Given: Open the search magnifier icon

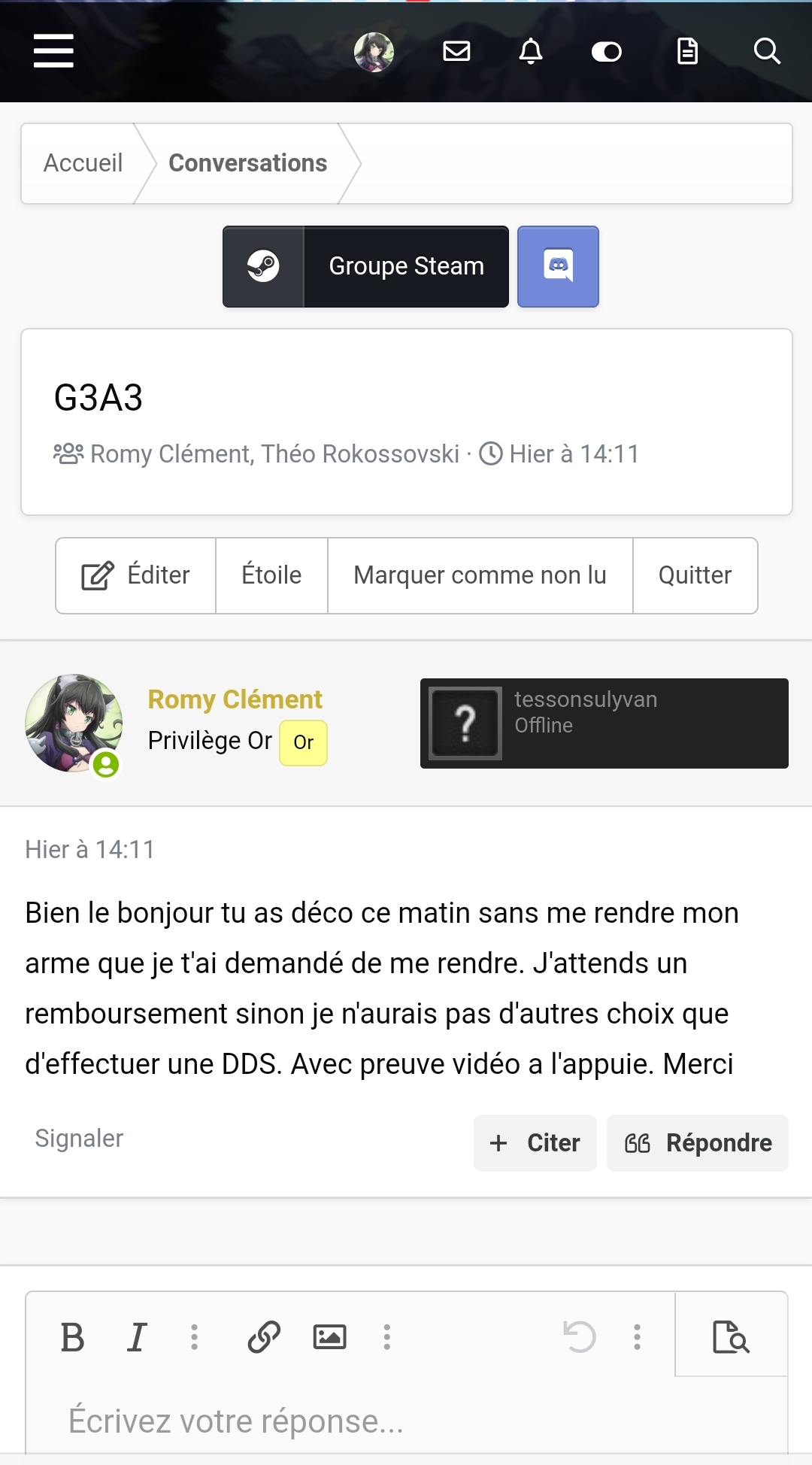Looking at the screenshot, I should coord(767,51).
